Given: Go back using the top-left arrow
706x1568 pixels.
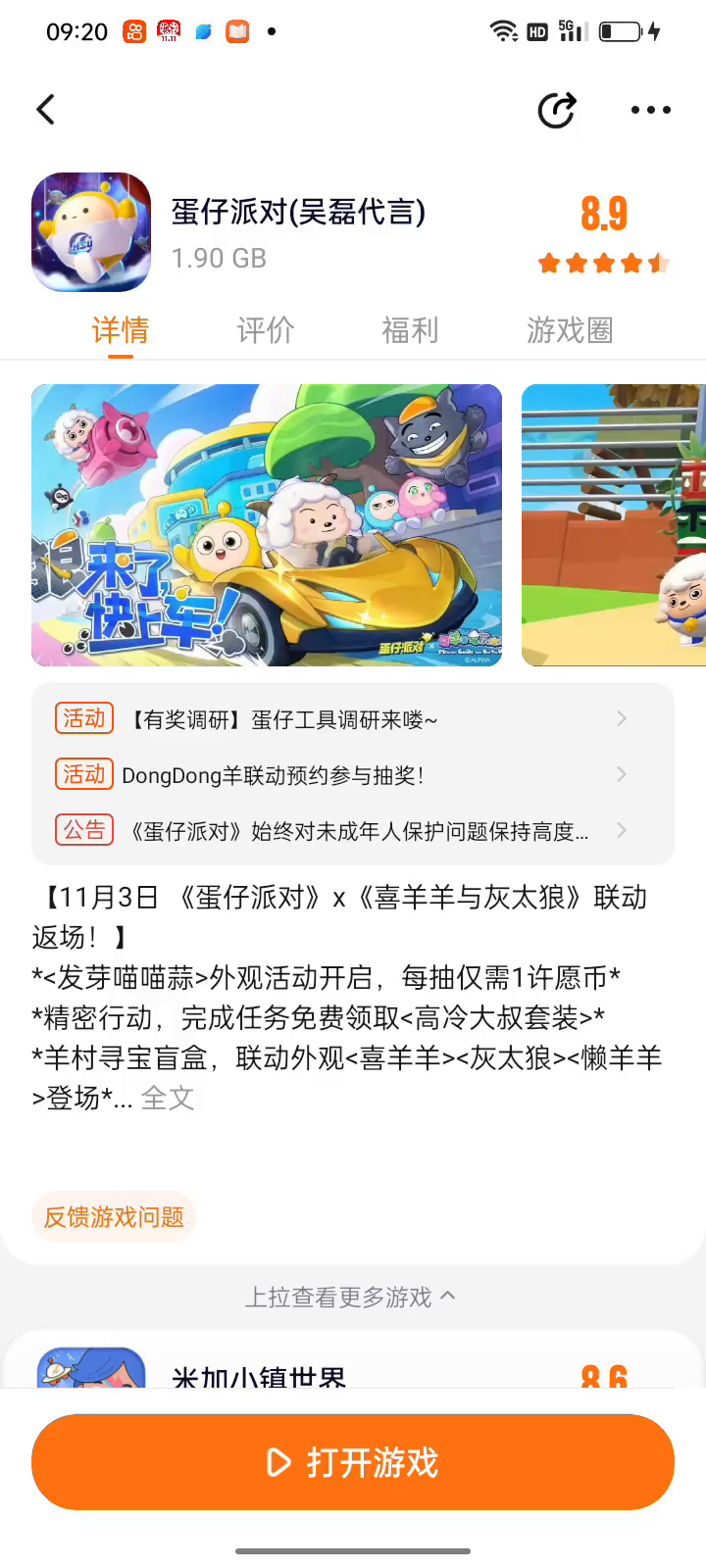Looking at the screenshot, I should [x=46, y=110].
